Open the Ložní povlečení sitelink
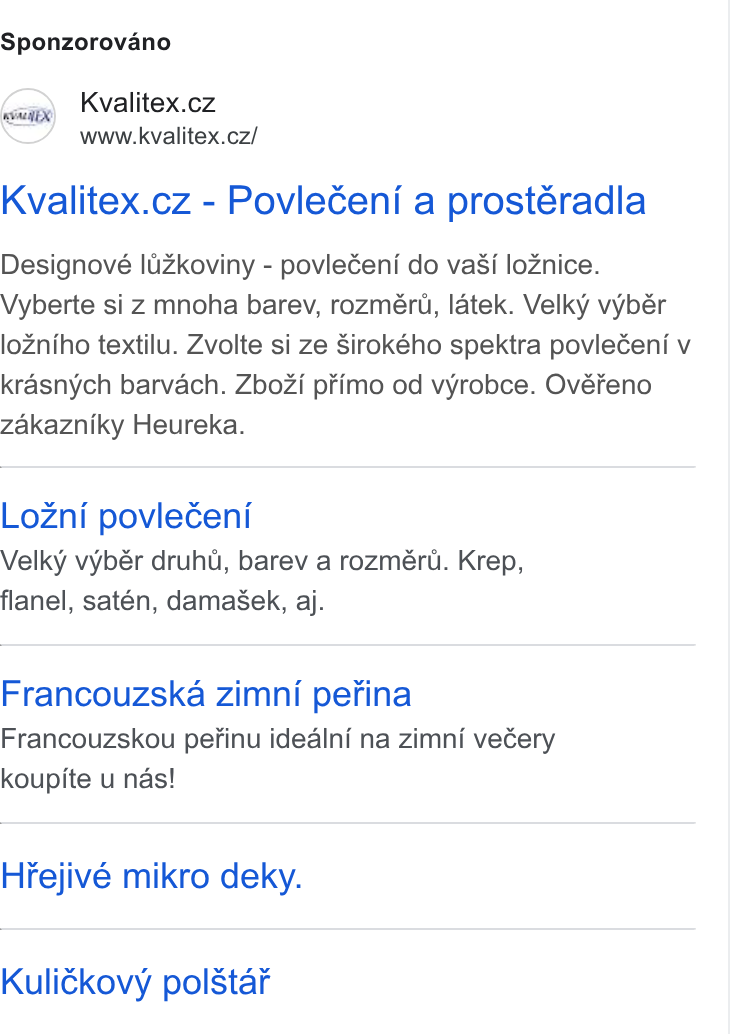 (125, 516)
